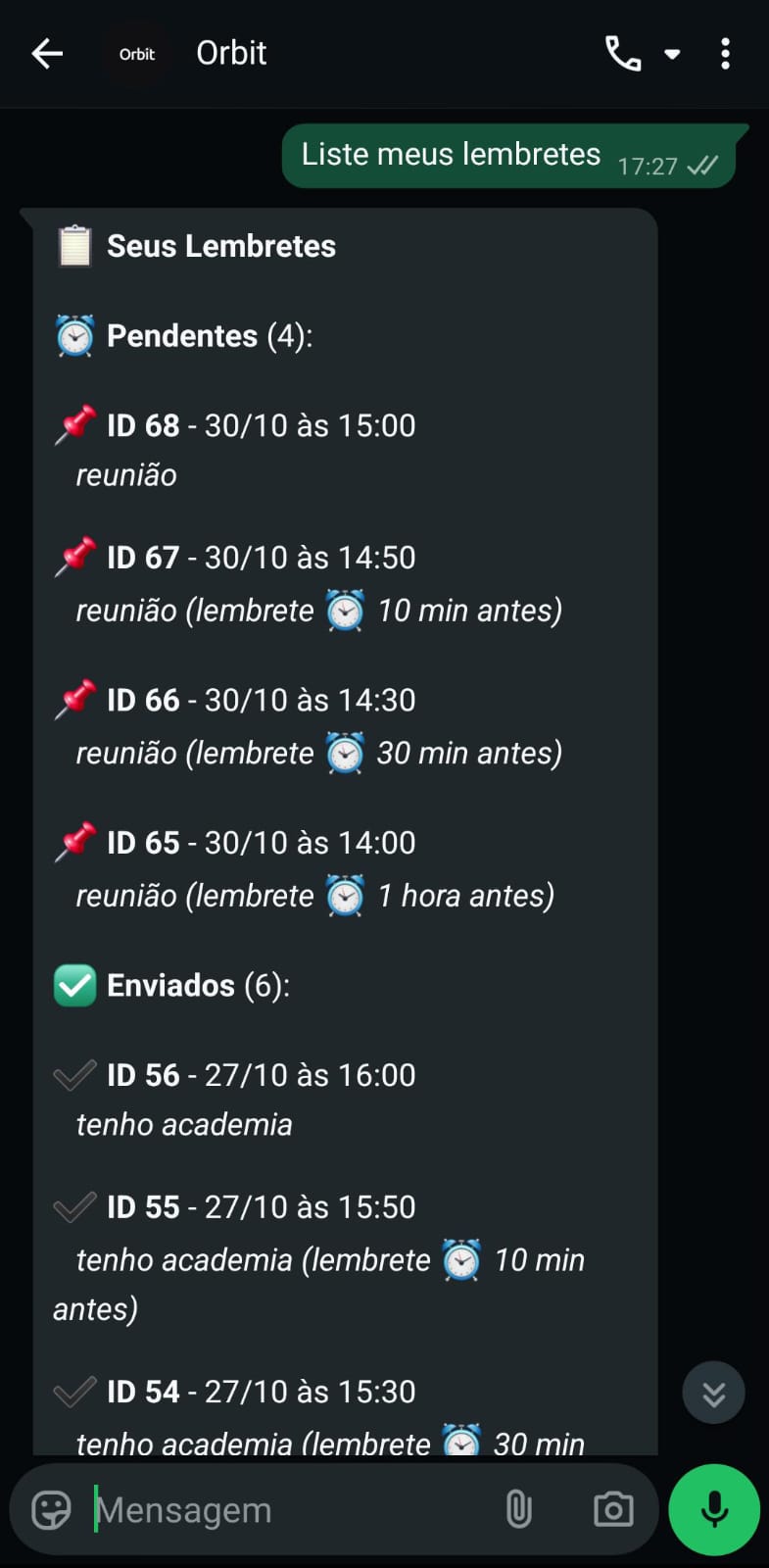This screenshot has height=1568, width=769.
Task: Select the gray delivery check beside ID 56
Action: 75,1075
